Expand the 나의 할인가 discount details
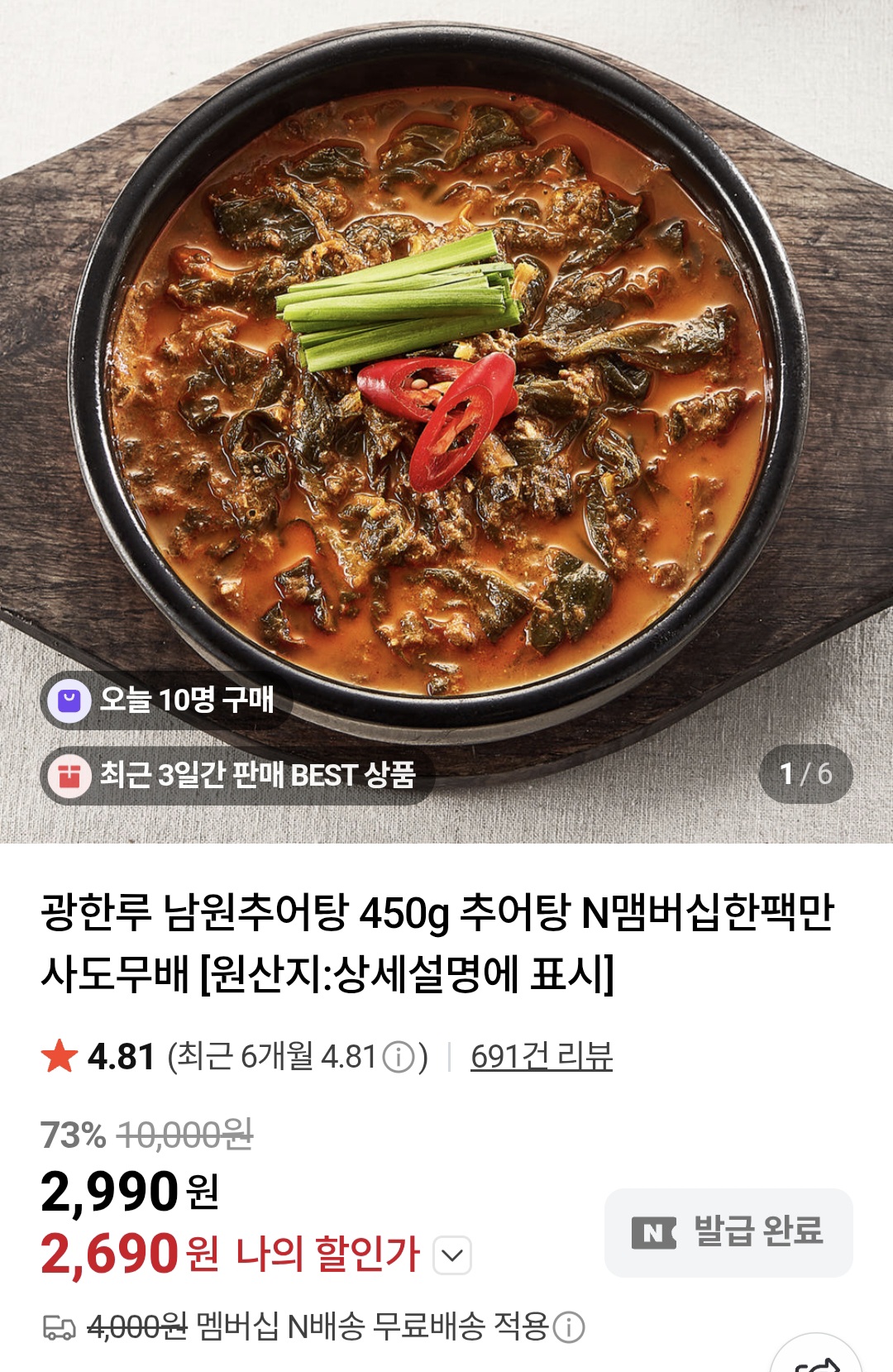The image size is (893, 1372). (x=452, y=1255)
